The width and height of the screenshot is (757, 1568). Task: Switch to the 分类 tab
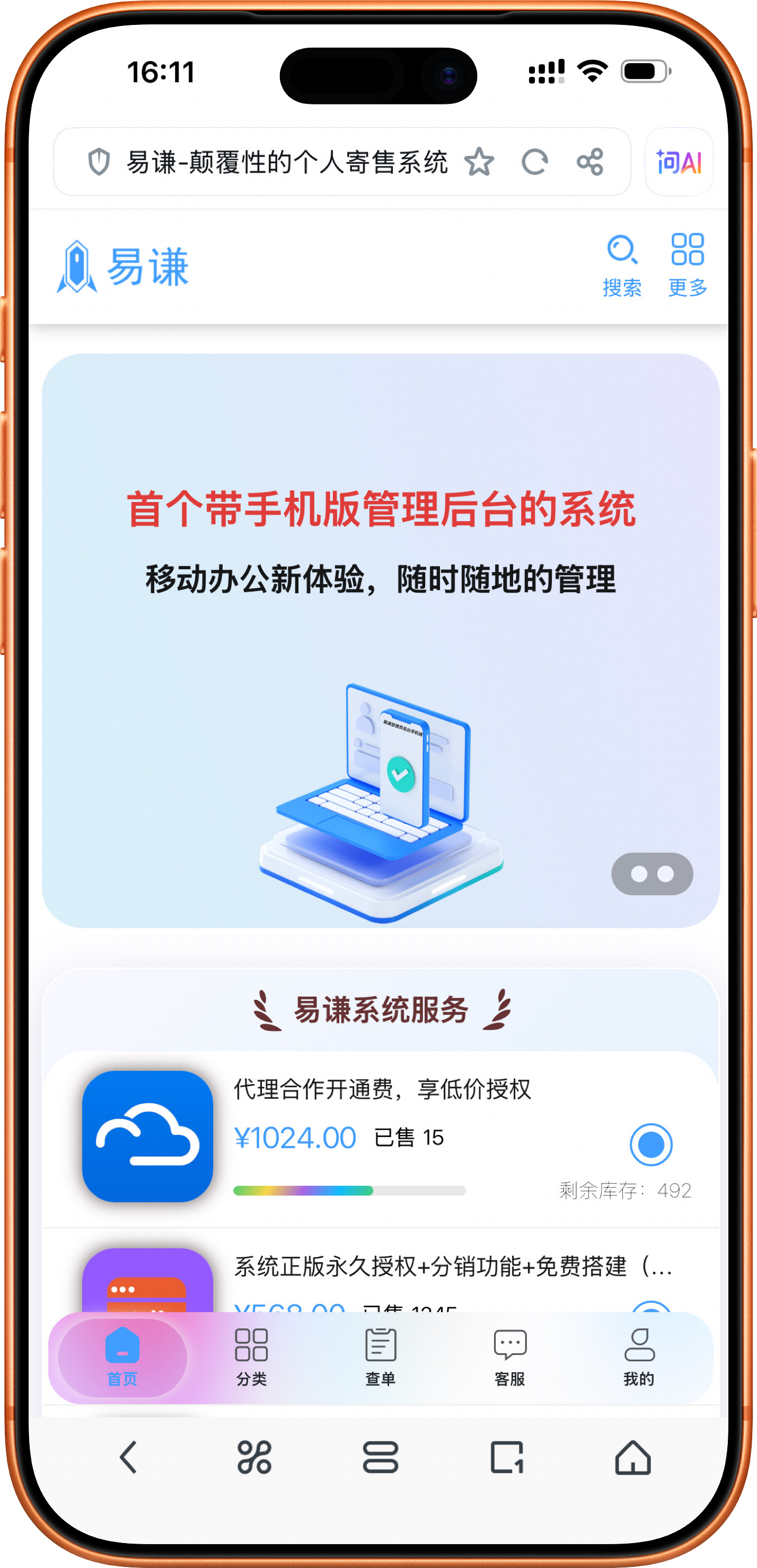point(251,1358)
